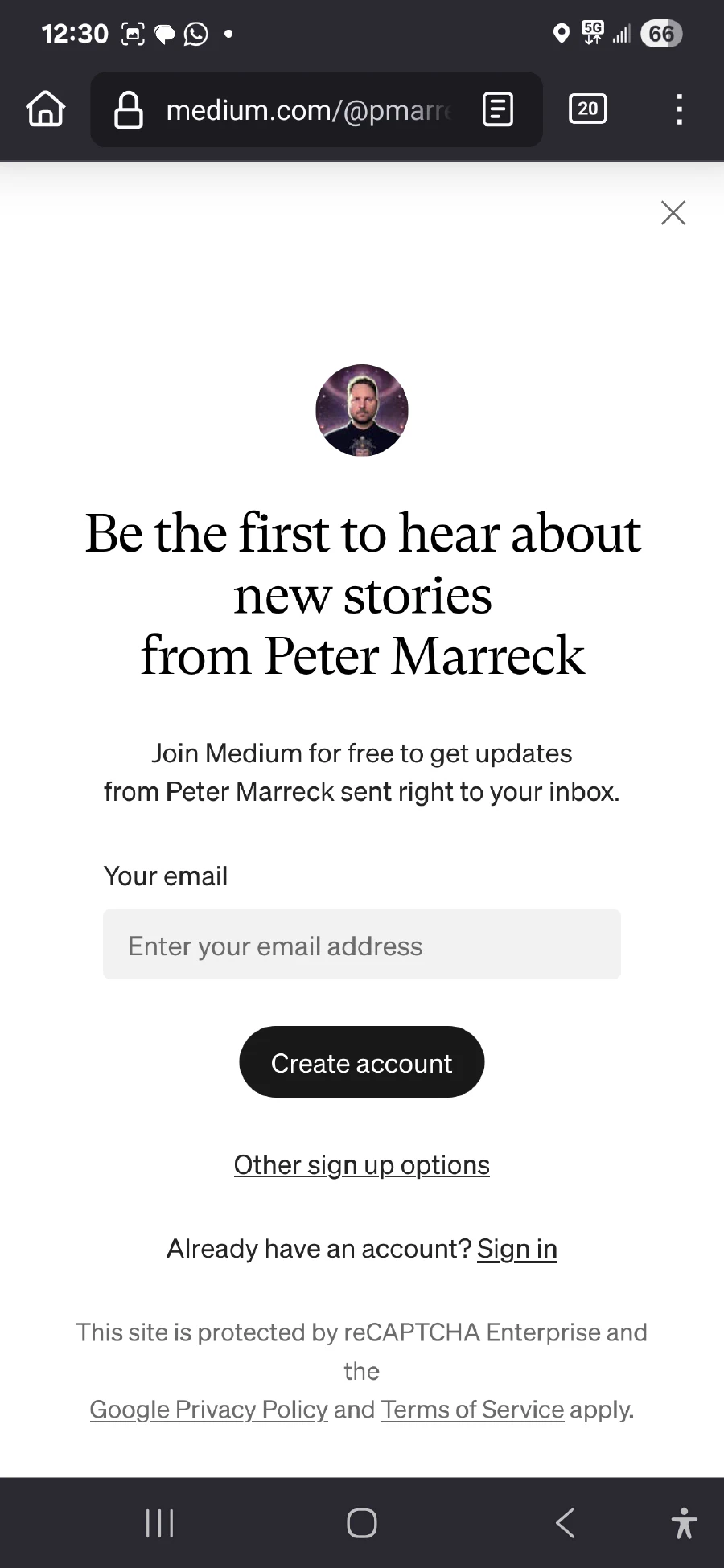Open the browser overflow menu
Viewport: 724px width, 1568px height.
click(680, 109)
